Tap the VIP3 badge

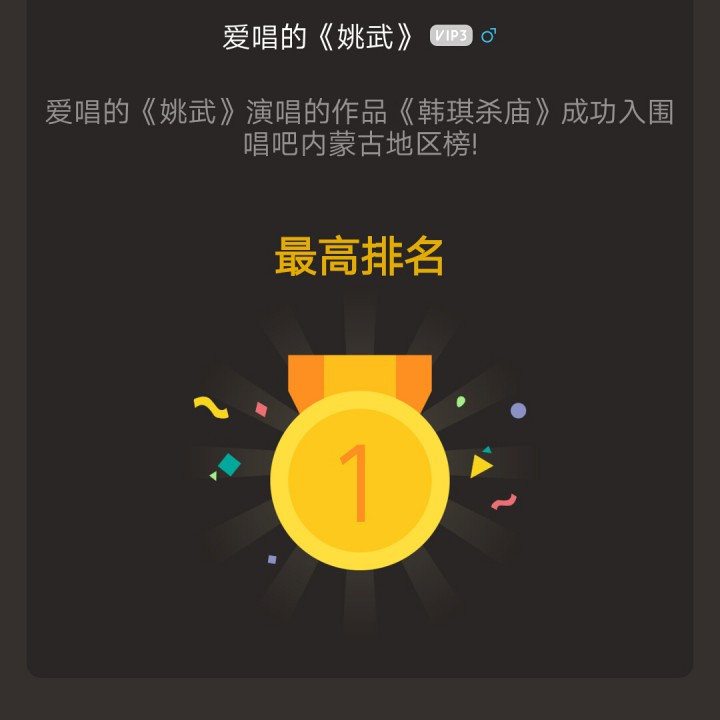point(451,36)
